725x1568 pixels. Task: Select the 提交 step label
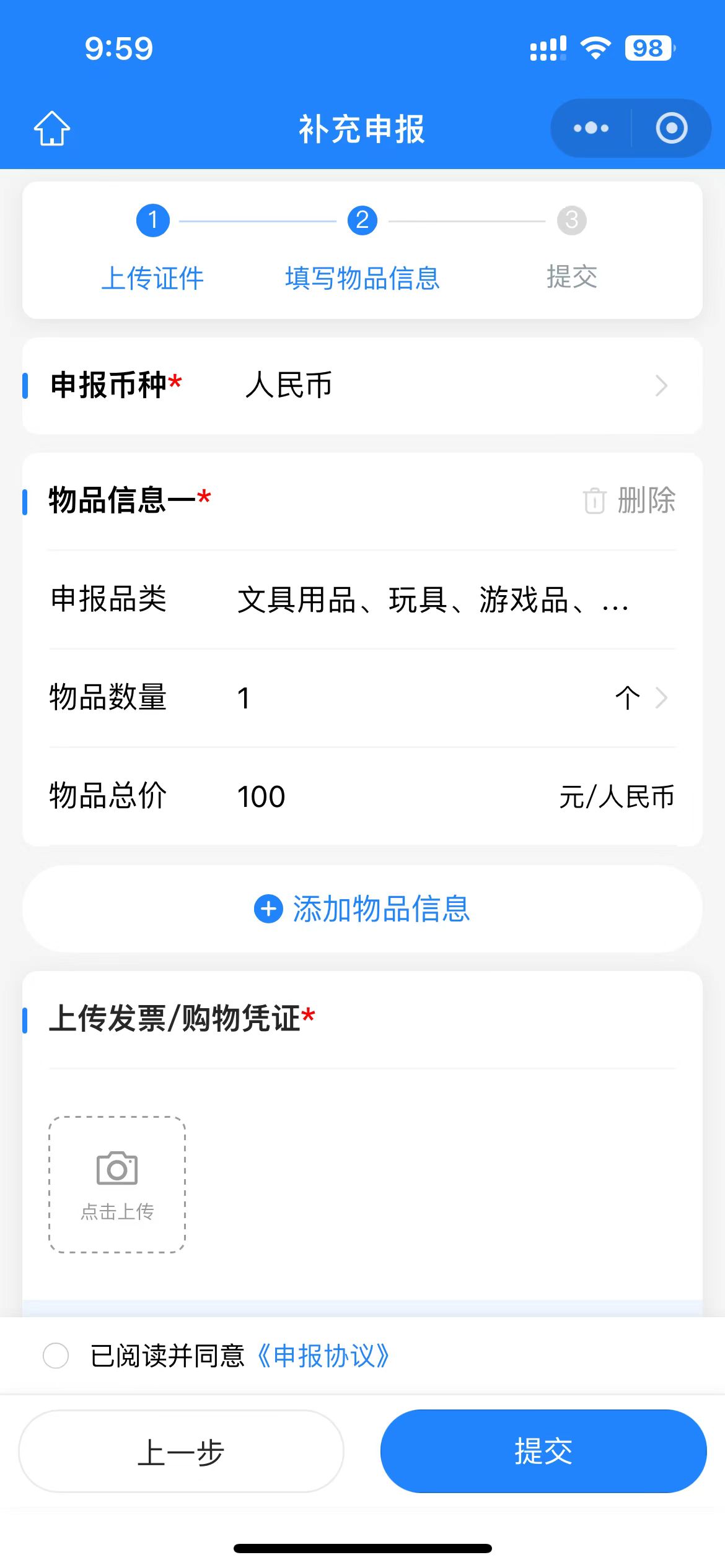pos(572,279)
